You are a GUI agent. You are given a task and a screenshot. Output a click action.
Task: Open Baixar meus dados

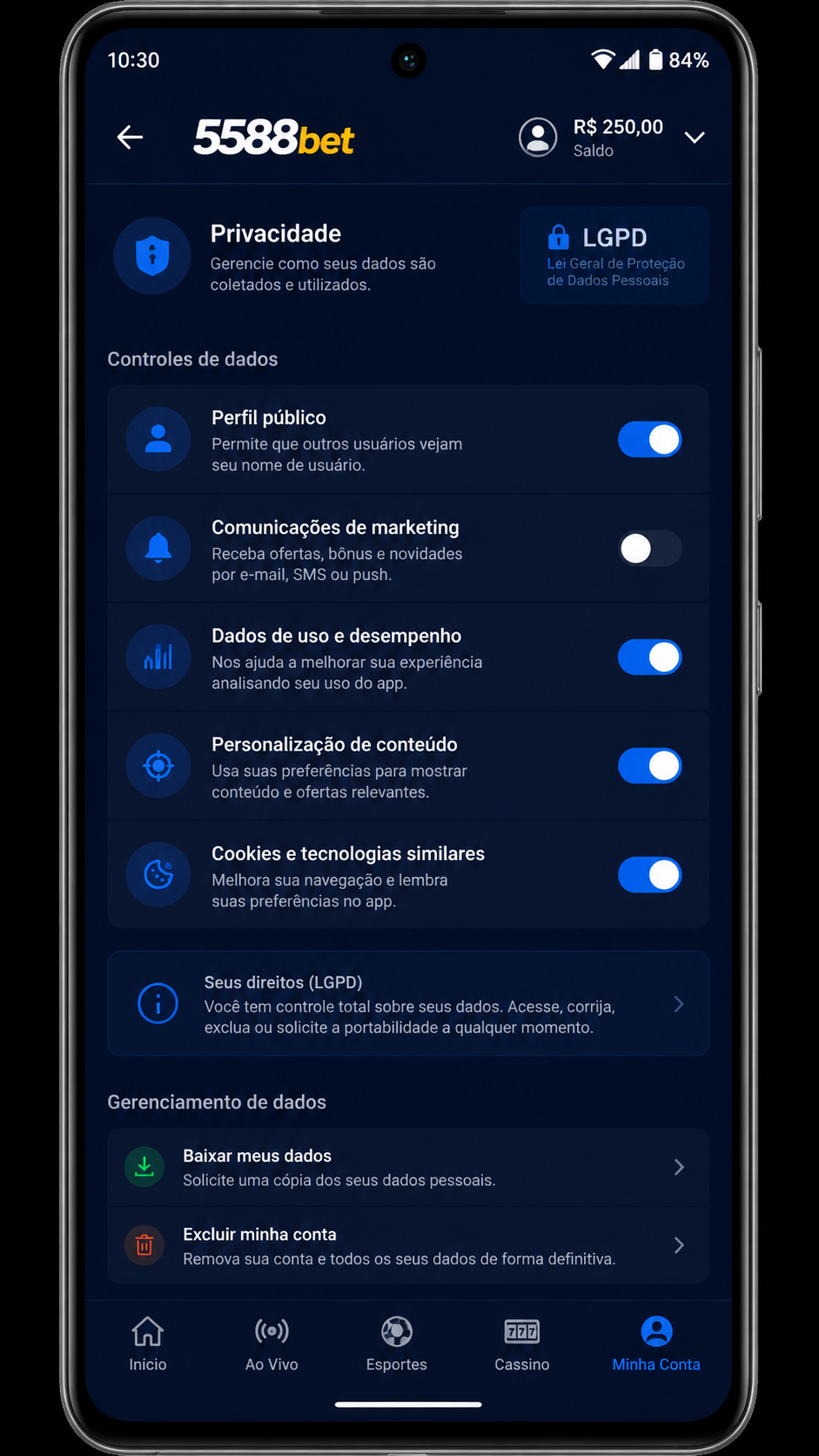[x=408, y=1167]
